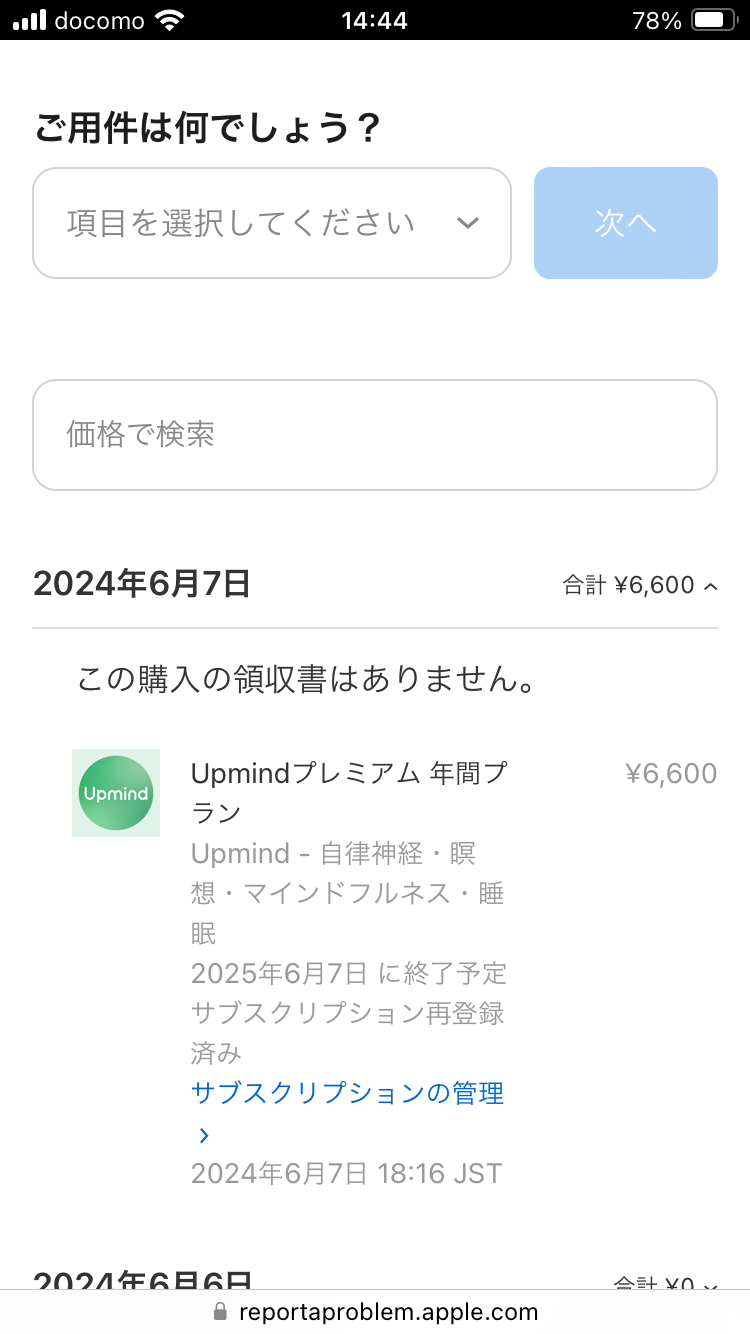Screen dimensions: 750x1334
Task: Expand the 2024年6月6日 purchase group
Action: pos(664,1280)
